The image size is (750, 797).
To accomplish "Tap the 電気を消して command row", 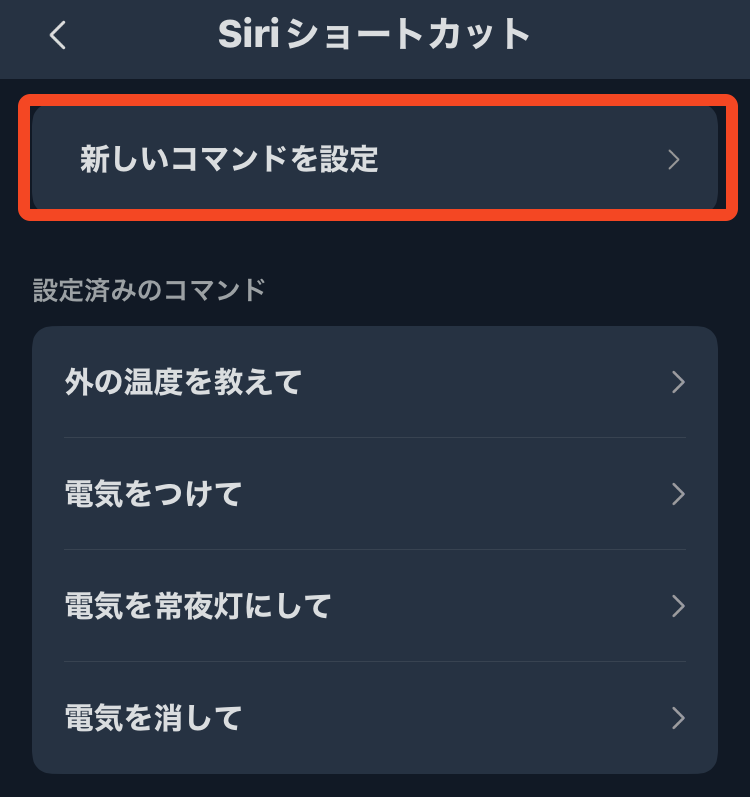I will [375, 718].
